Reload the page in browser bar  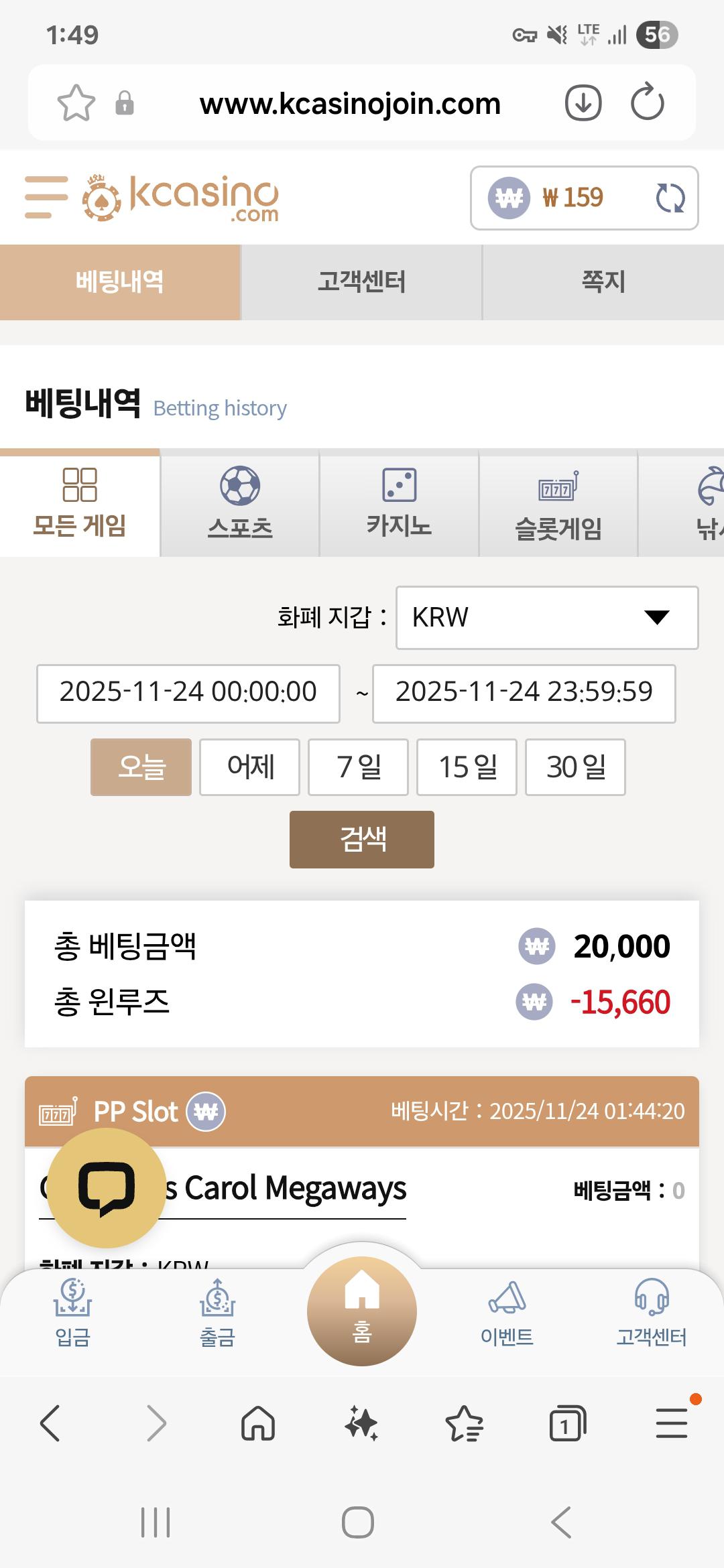coord(647,103)
